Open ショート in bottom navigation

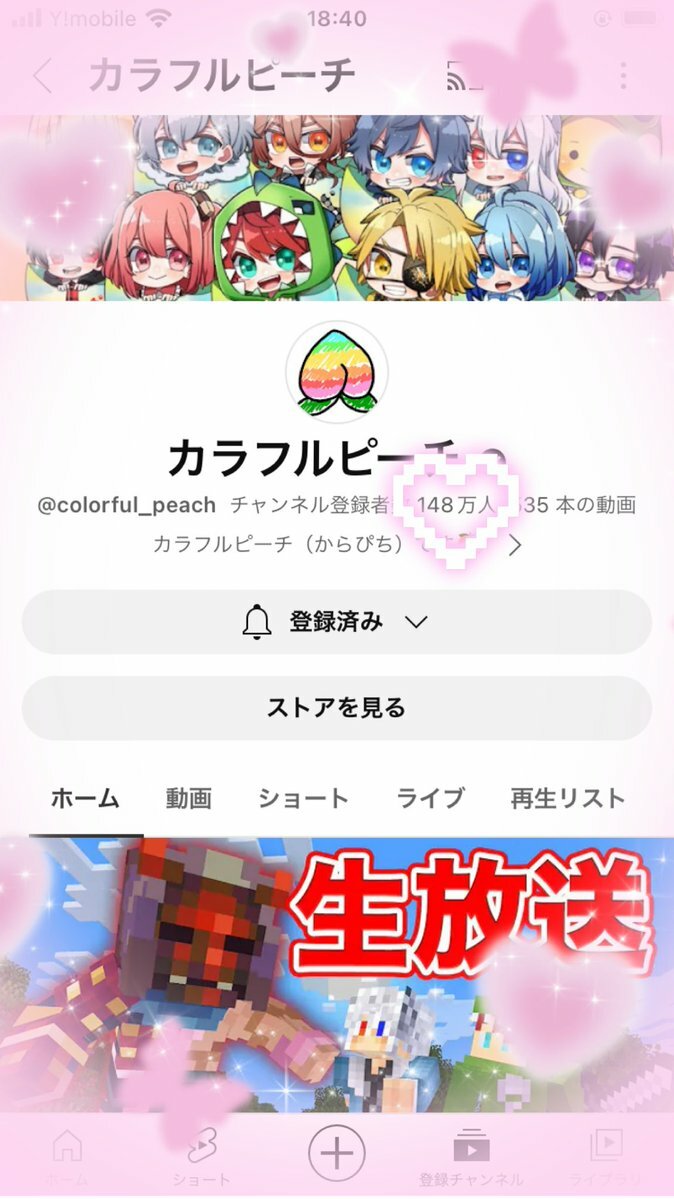click(201, 1157)
